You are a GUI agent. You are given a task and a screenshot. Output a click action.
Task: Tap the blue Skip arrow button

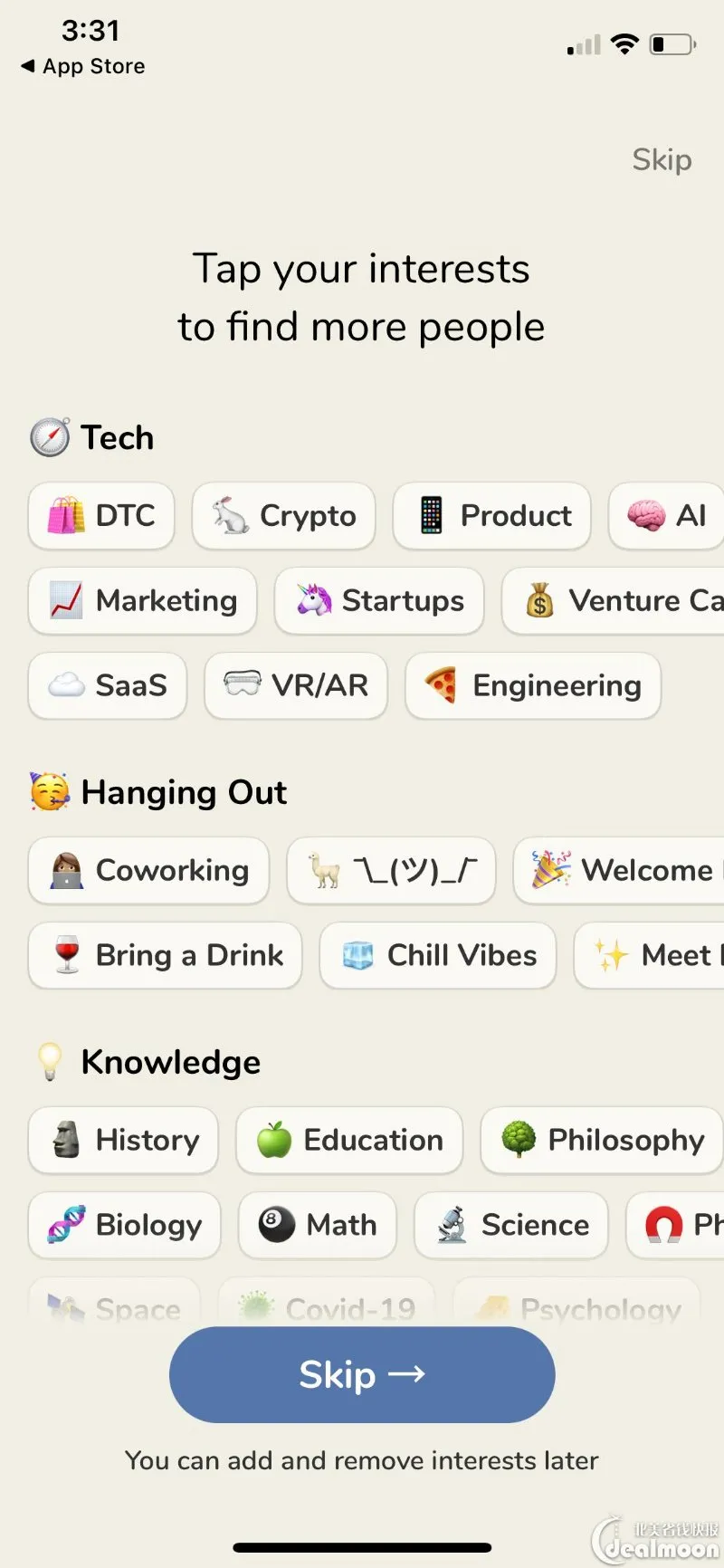pos(362,1374)
